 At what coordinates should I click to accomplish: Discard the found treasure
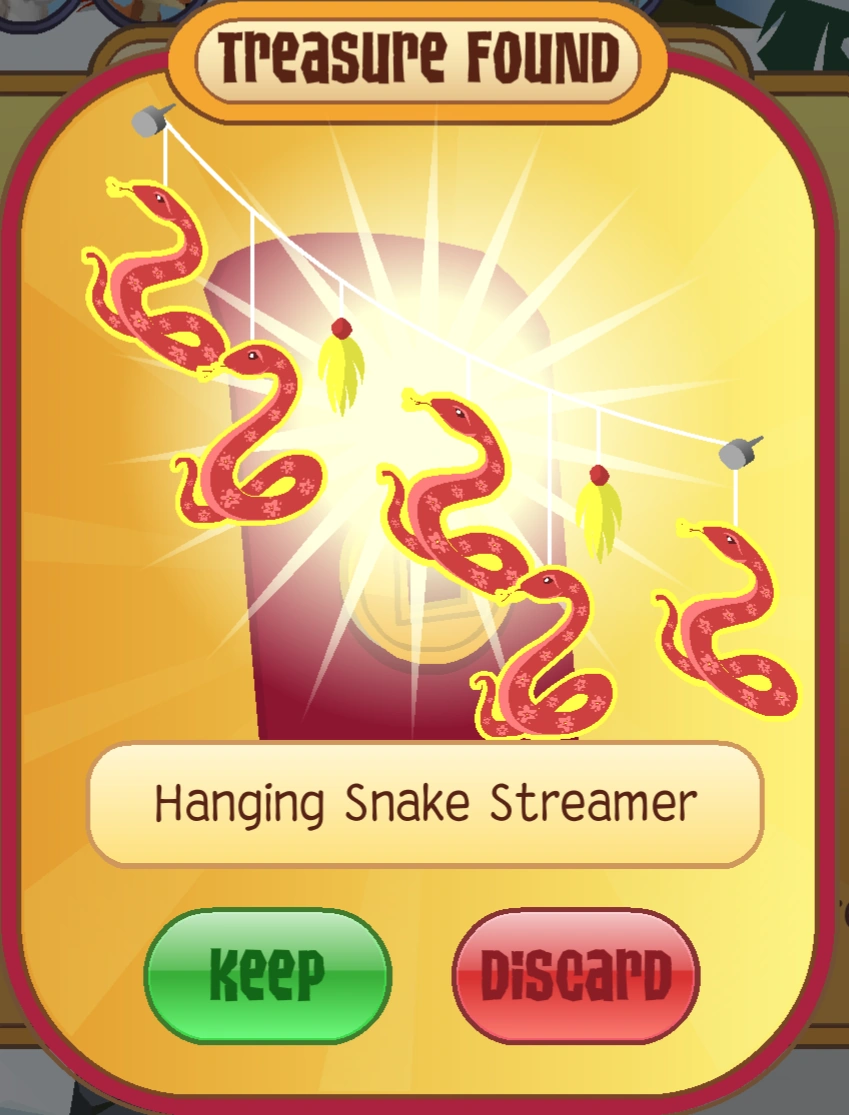click(575, 975)
